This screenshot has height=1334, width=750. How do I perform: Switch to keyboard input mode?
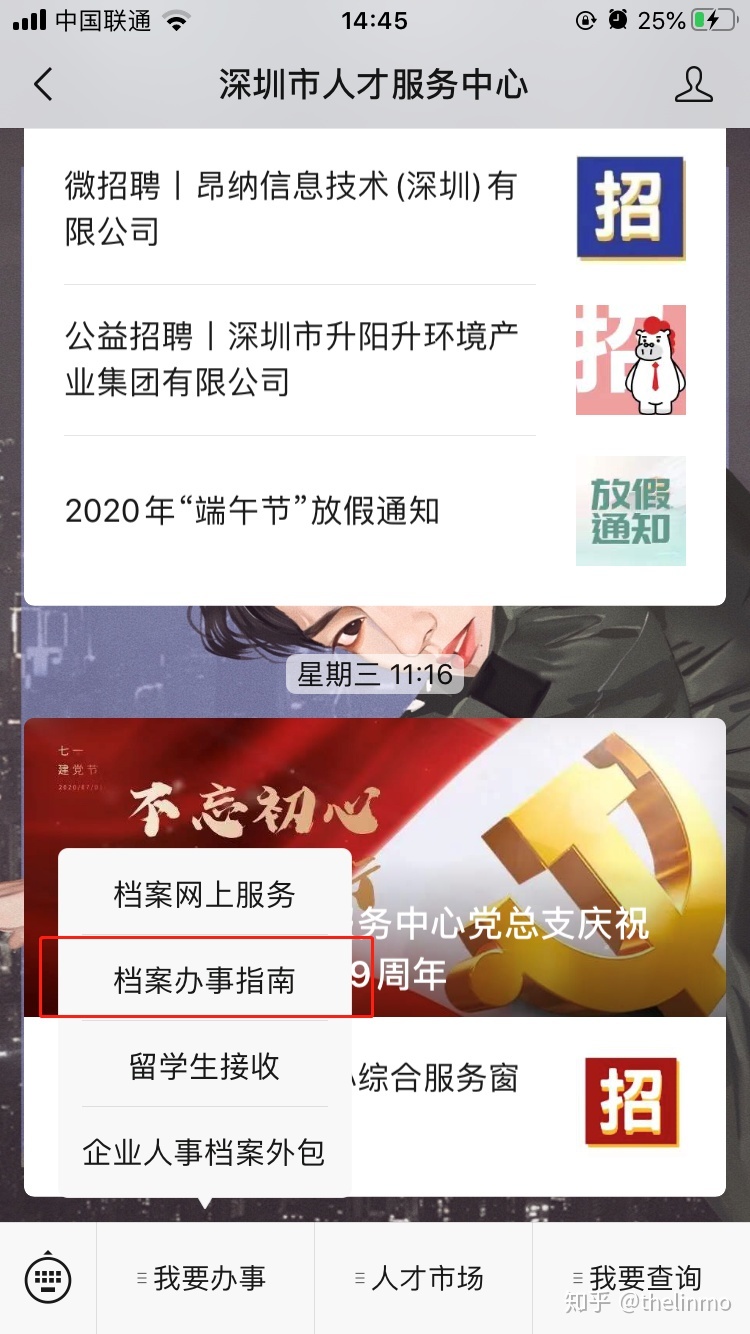pos(48,1278)
